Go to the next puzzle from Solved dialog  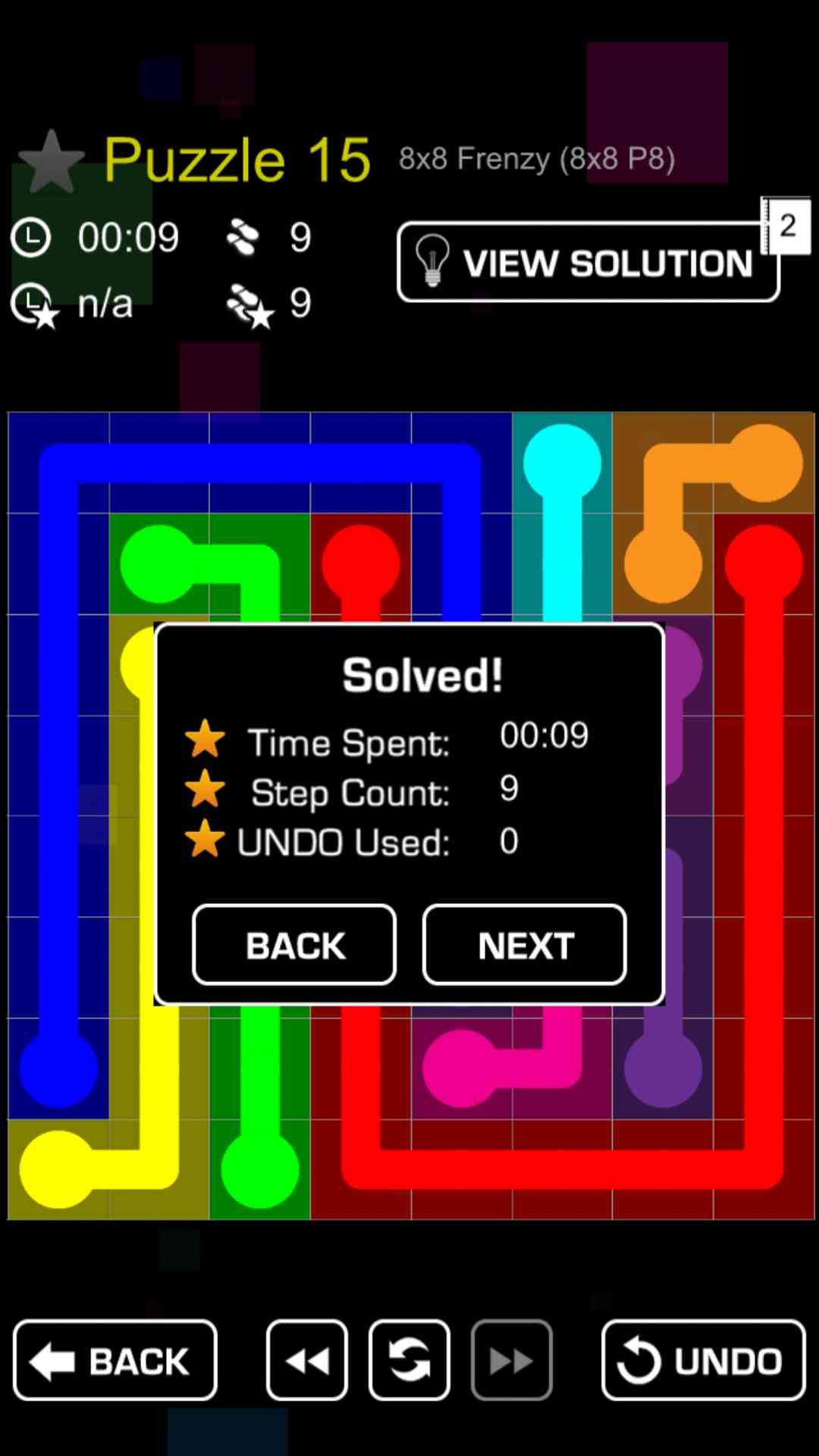pyautogui.click(x=525, y=945)
